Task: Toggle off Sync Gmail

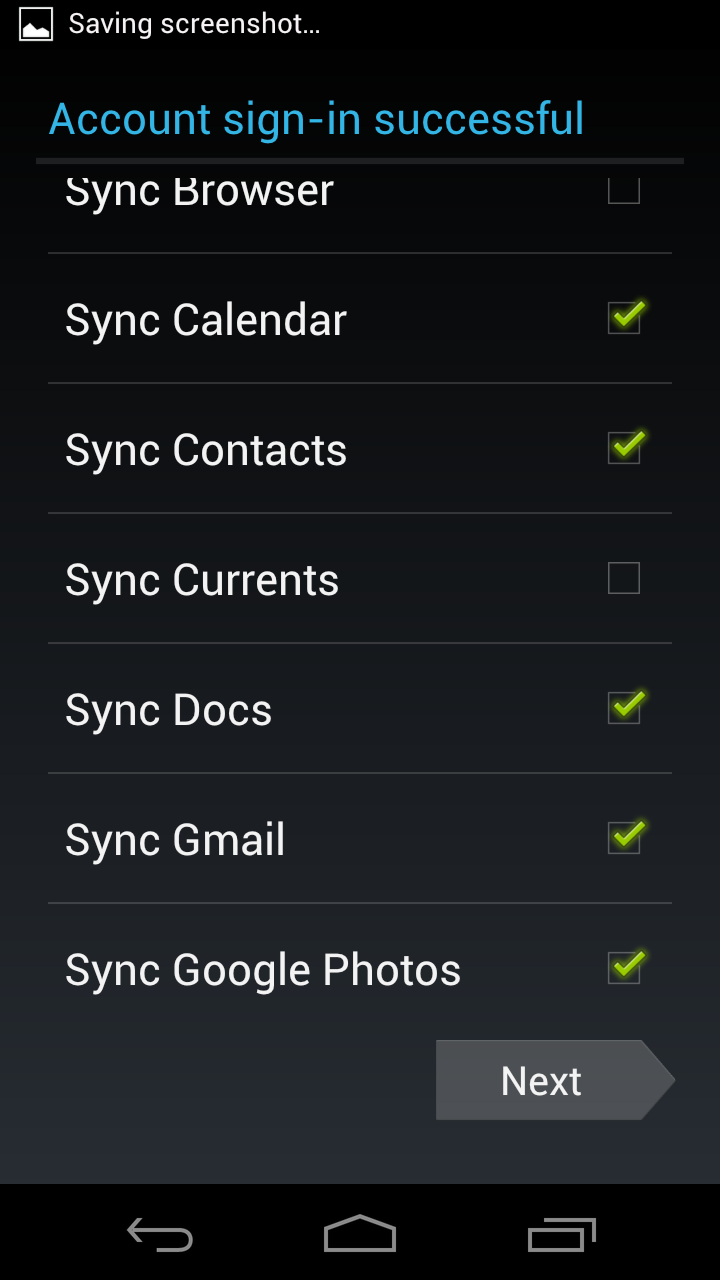Action: pyautogui.click(x=624, y=838)
